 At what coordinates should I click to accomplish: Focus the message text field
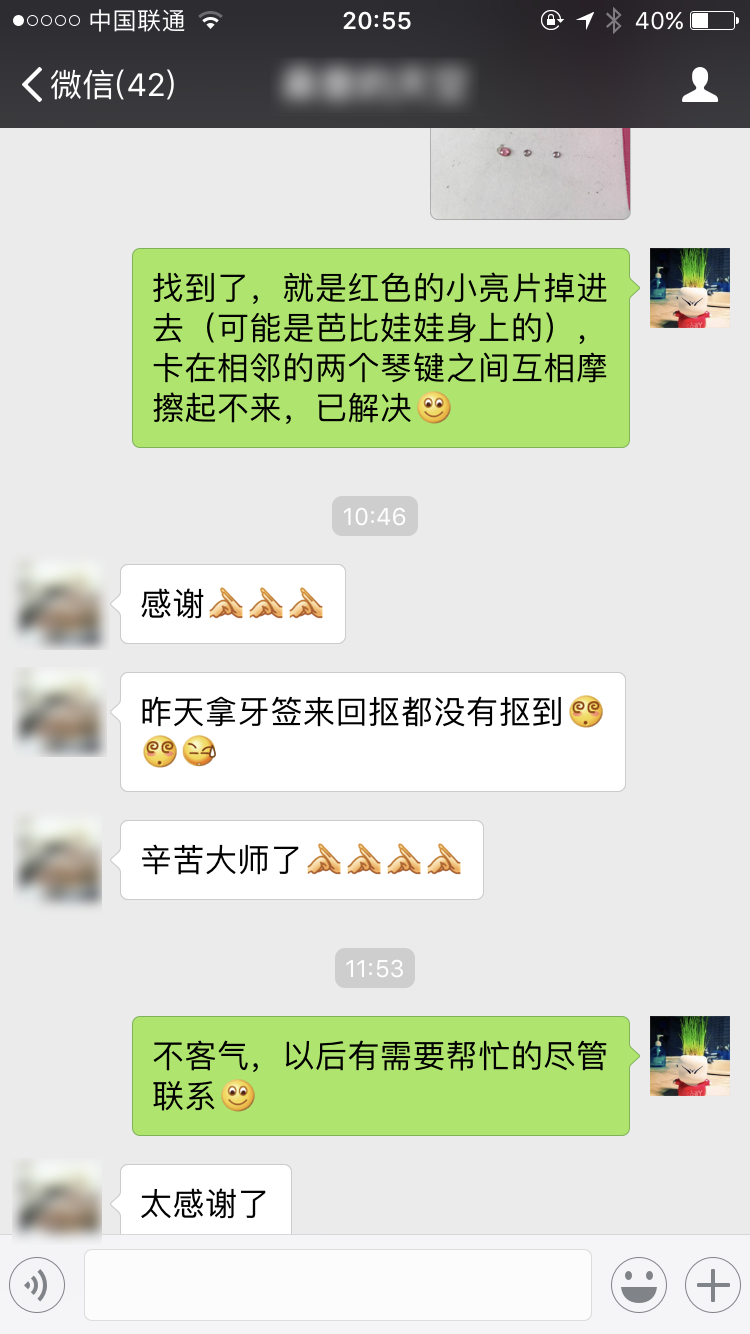coord(337,1285)
